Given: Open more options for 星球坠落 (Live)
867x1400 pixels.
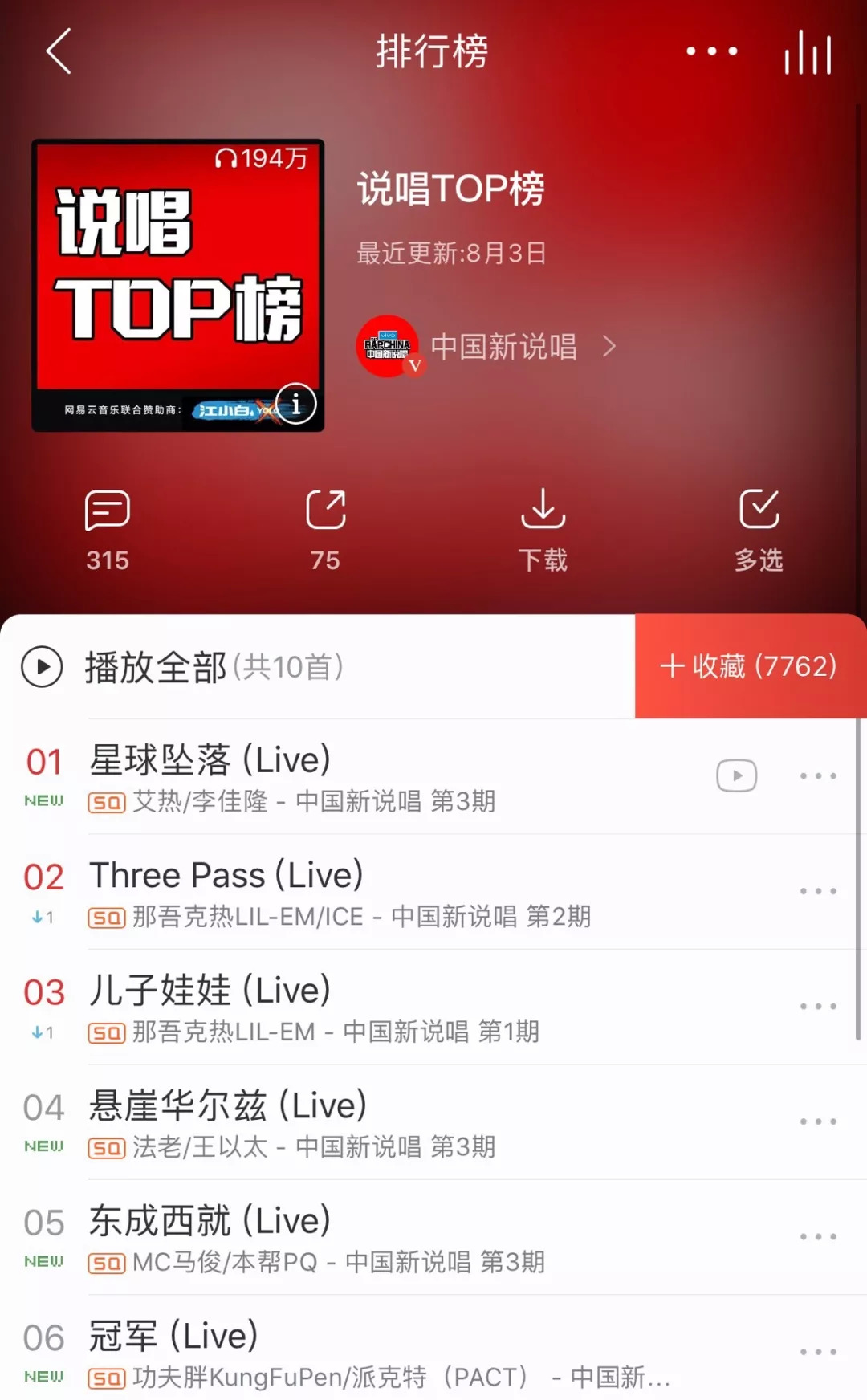Looking at the screenshot, I should point(818,776).
